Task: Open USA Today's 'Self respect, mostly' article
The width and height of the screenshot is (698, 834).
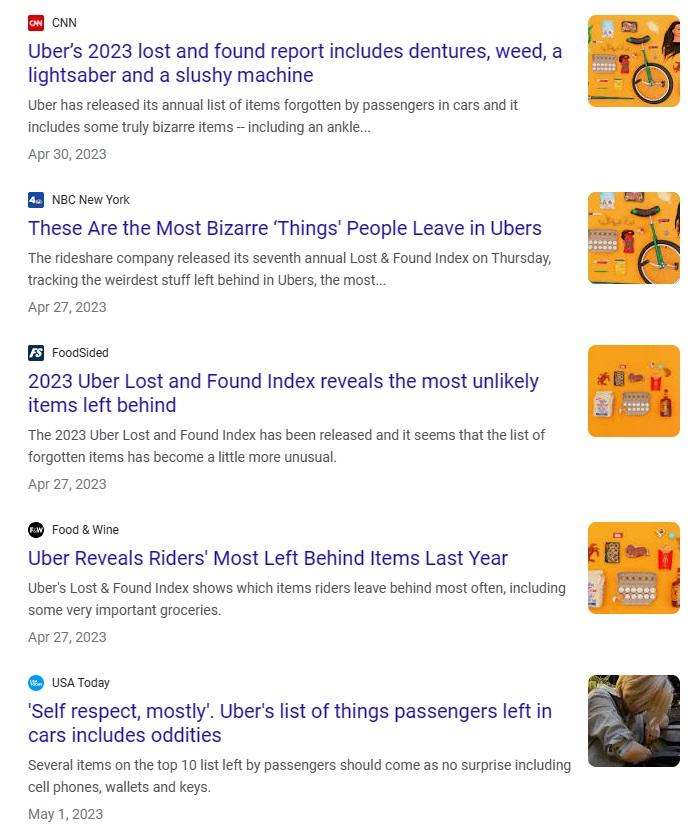Action: (x=290, y=723)
